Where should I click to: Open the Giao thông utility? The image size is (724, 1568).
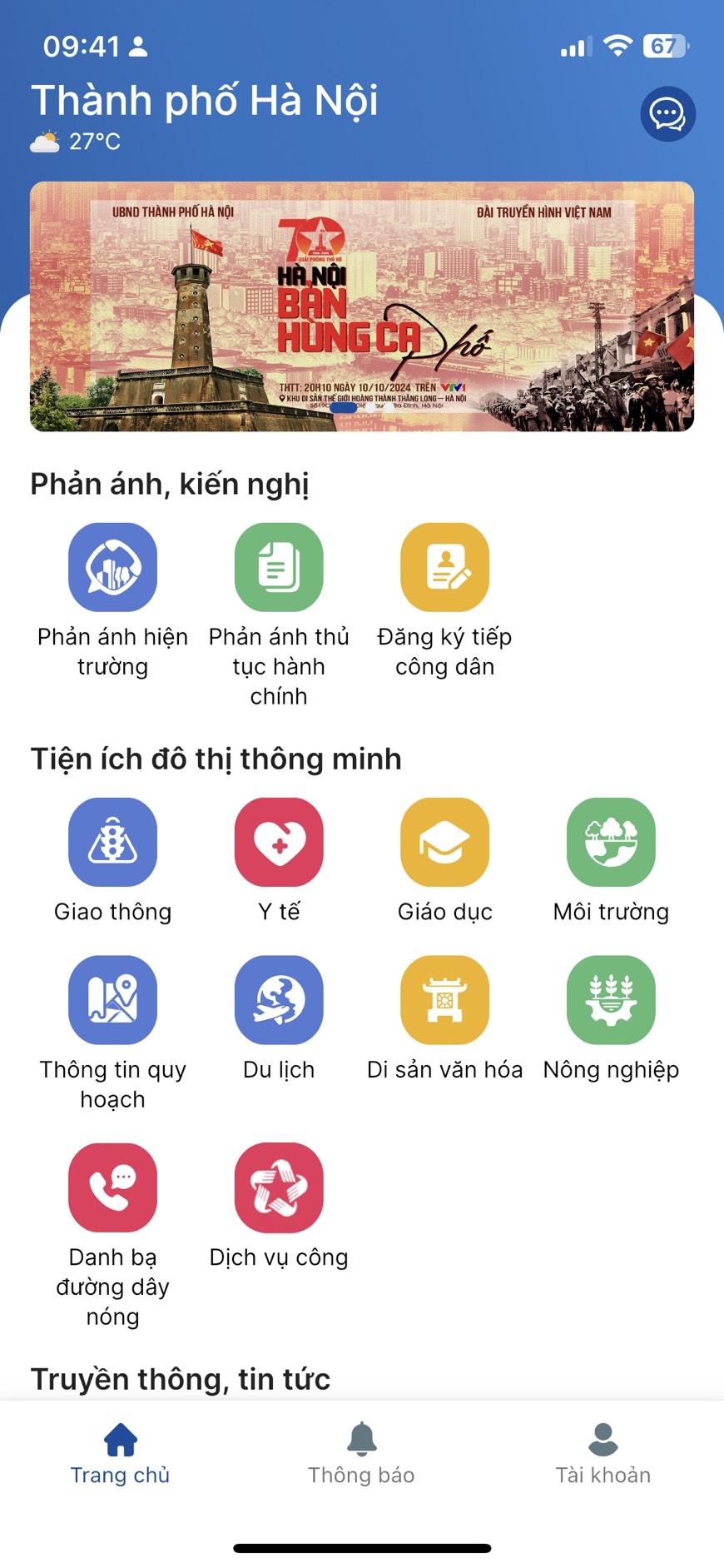(x=112, y=842)
